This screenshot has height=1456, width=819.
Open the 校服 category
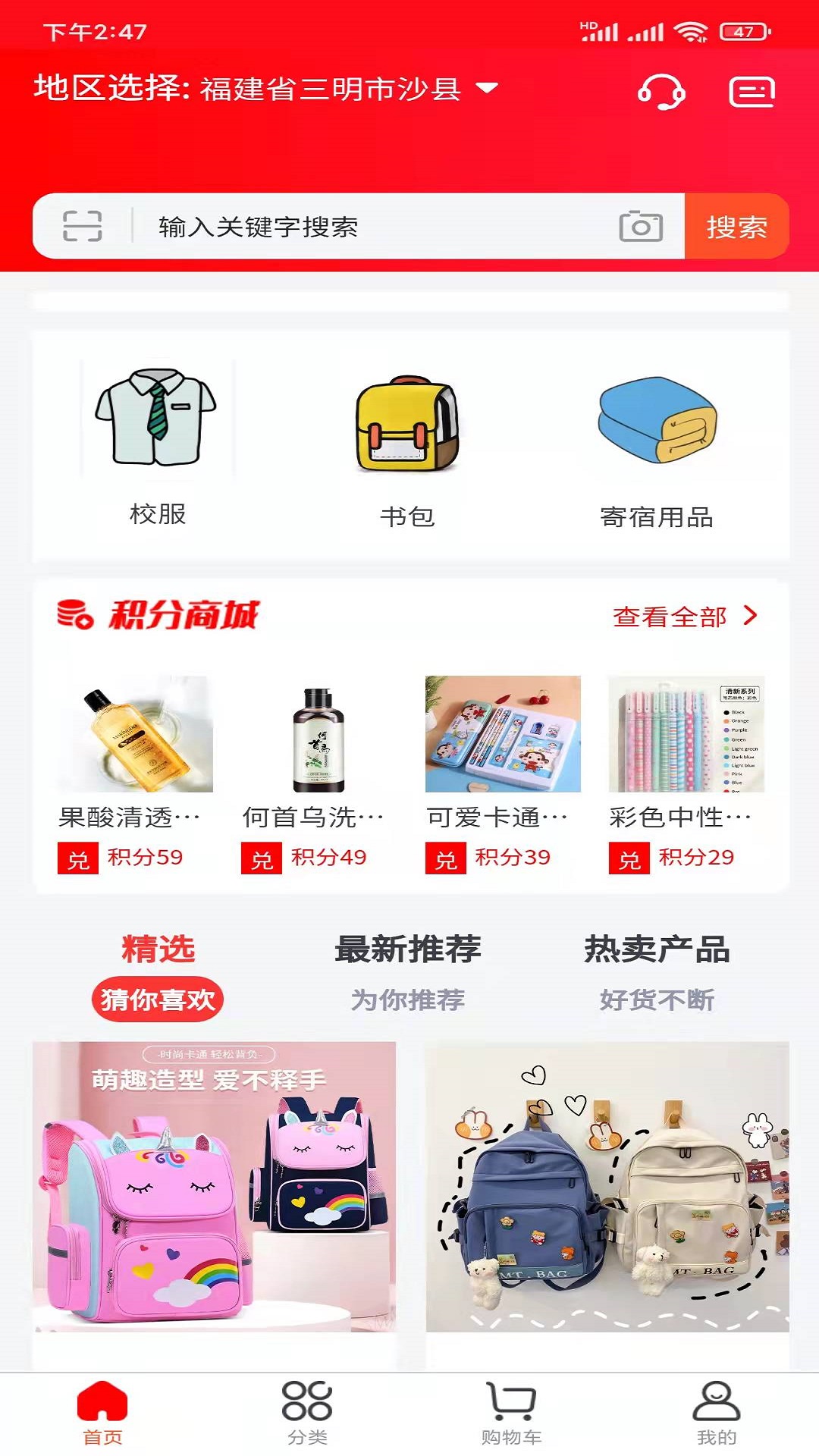tap(157, 444)
